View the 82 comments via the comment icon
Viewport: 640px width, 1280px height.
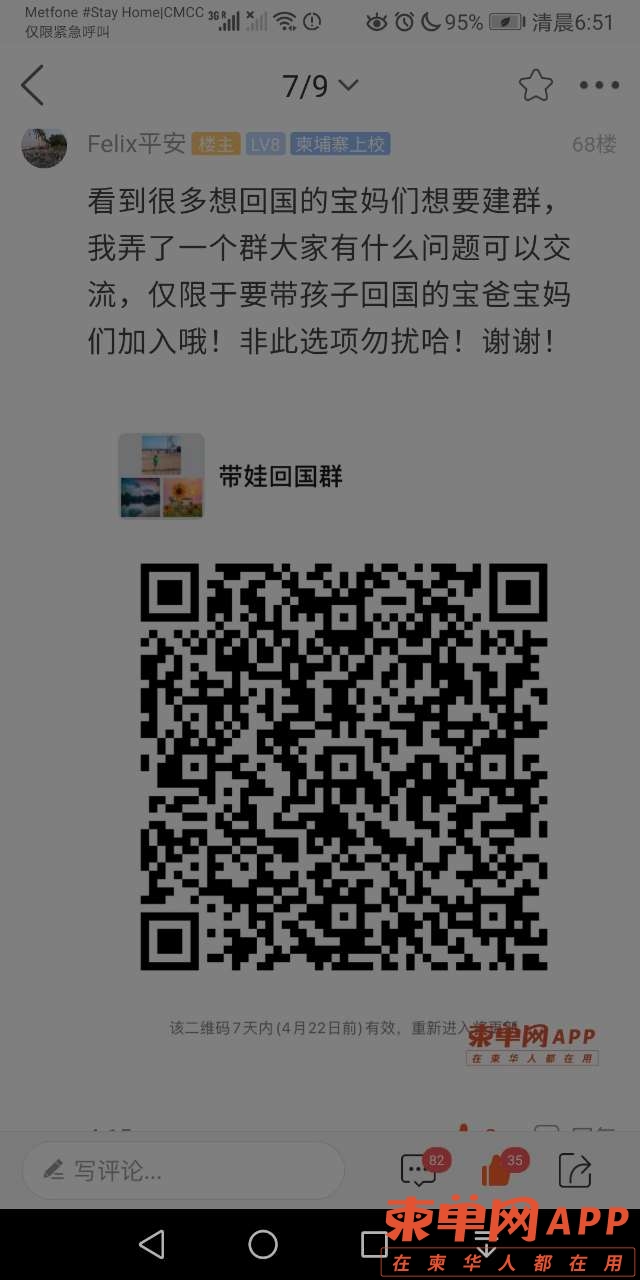pyautogui.click(x=419, y=1170)
